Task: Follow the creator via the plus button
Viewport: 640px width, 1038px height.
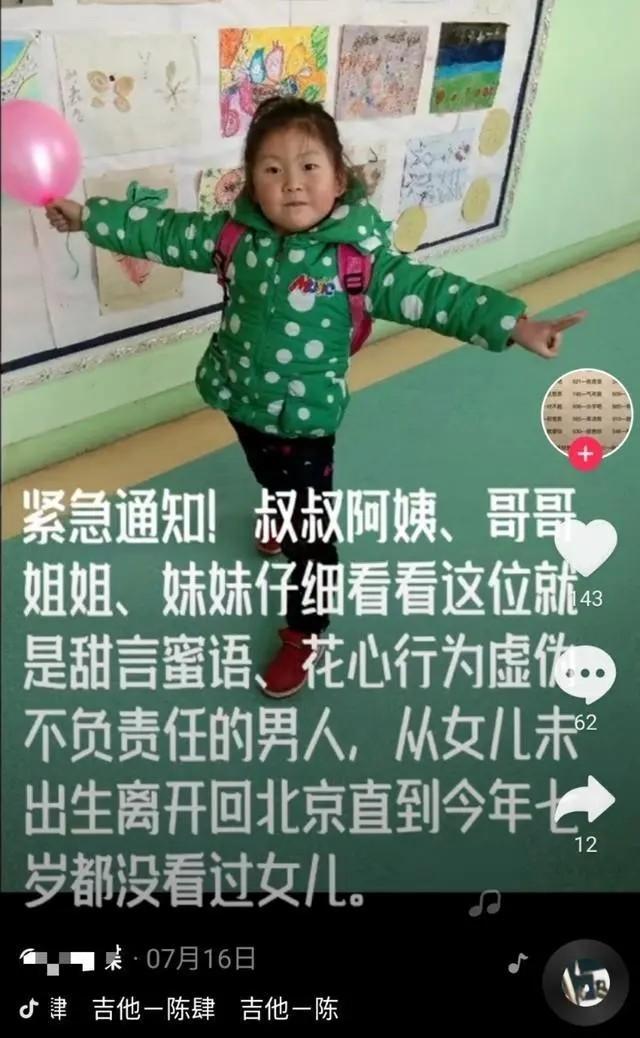Action: [x=585, y=455]
